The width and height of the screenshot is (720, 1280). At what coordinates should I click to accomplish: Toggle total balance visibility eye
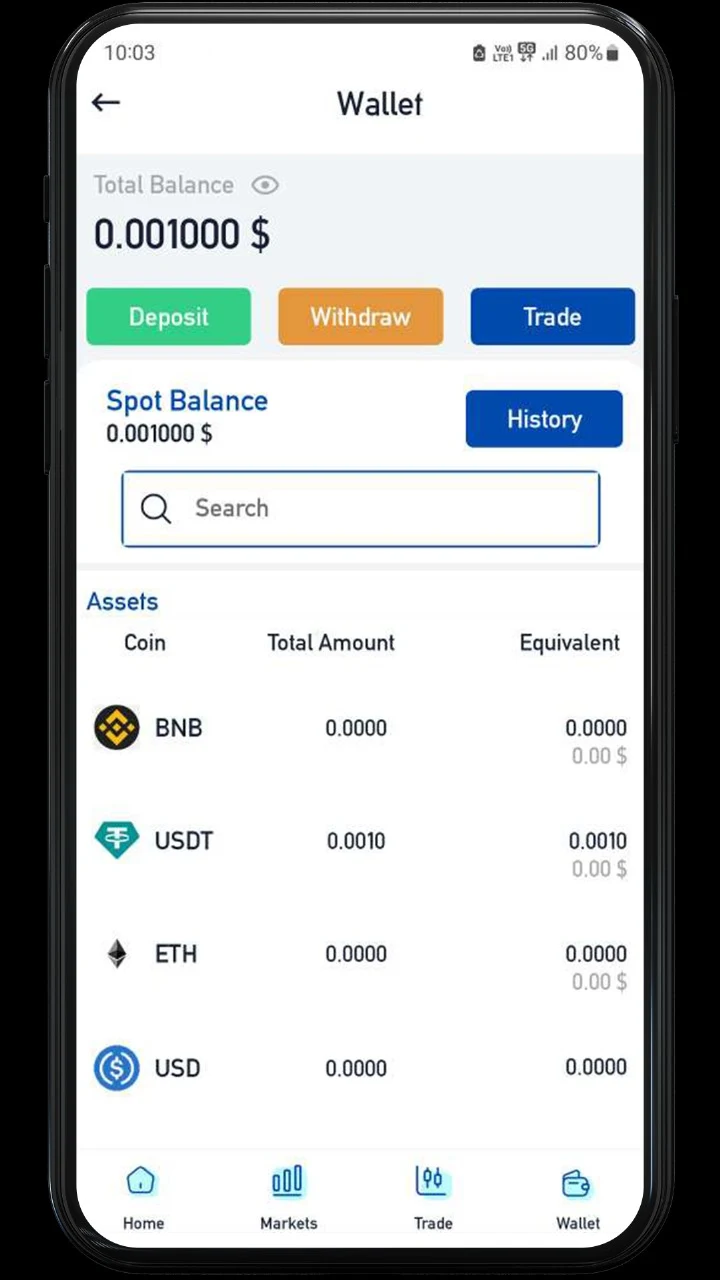click(264, 185)
